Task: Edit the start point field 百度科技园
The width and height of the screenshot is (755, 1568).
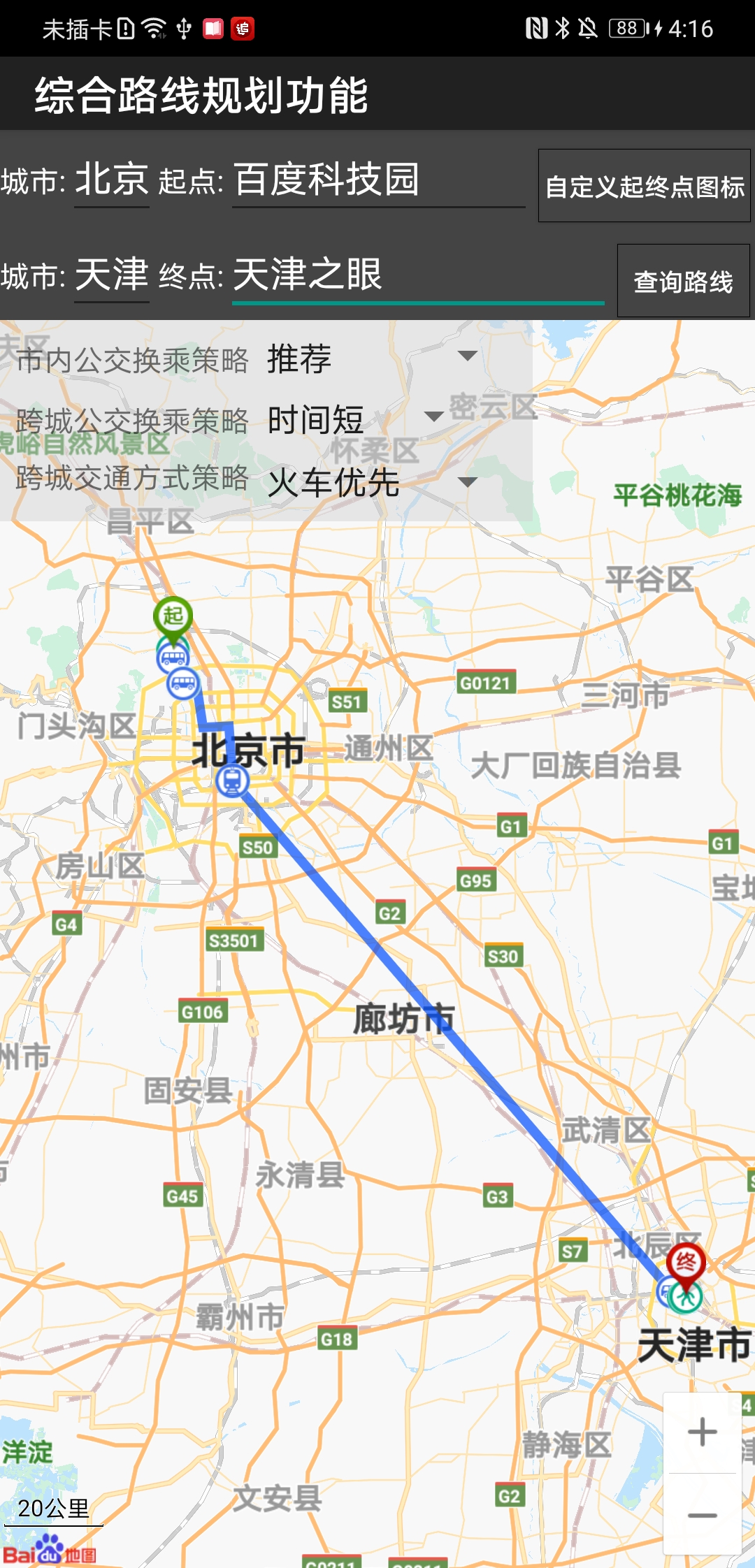Action: tap(377, 180)
